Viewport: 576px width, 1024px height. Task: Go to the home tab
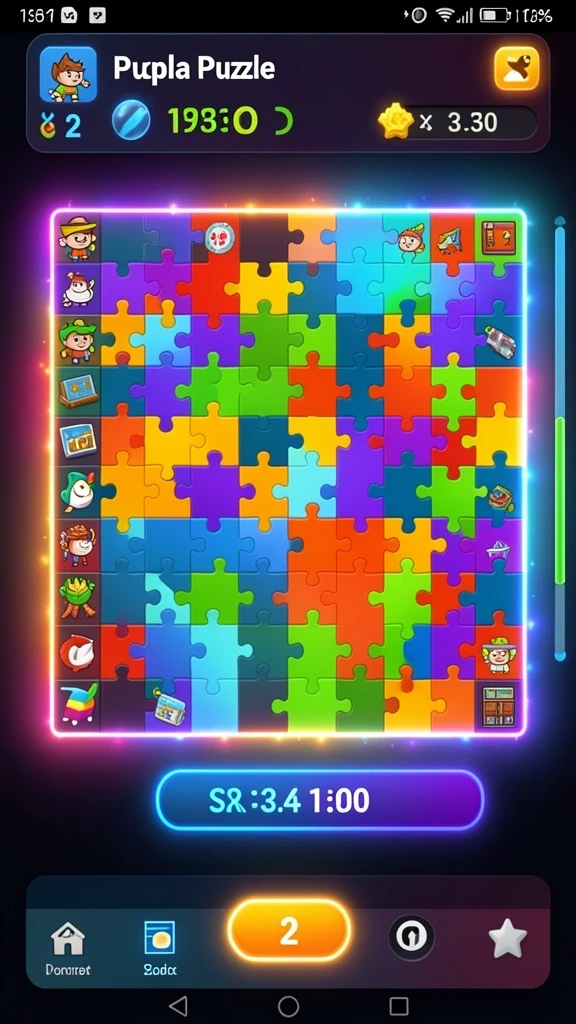point(69,947)
